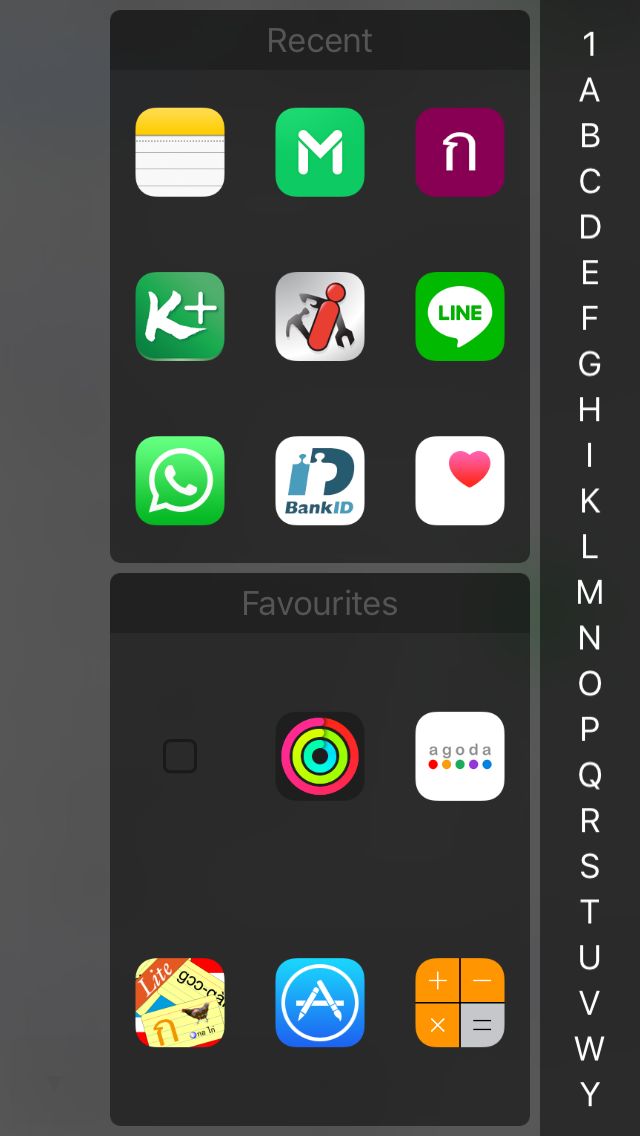Open the Health app with heart icon
Viewport: 640px width, 1136px height.
click(x=460, y=480)
